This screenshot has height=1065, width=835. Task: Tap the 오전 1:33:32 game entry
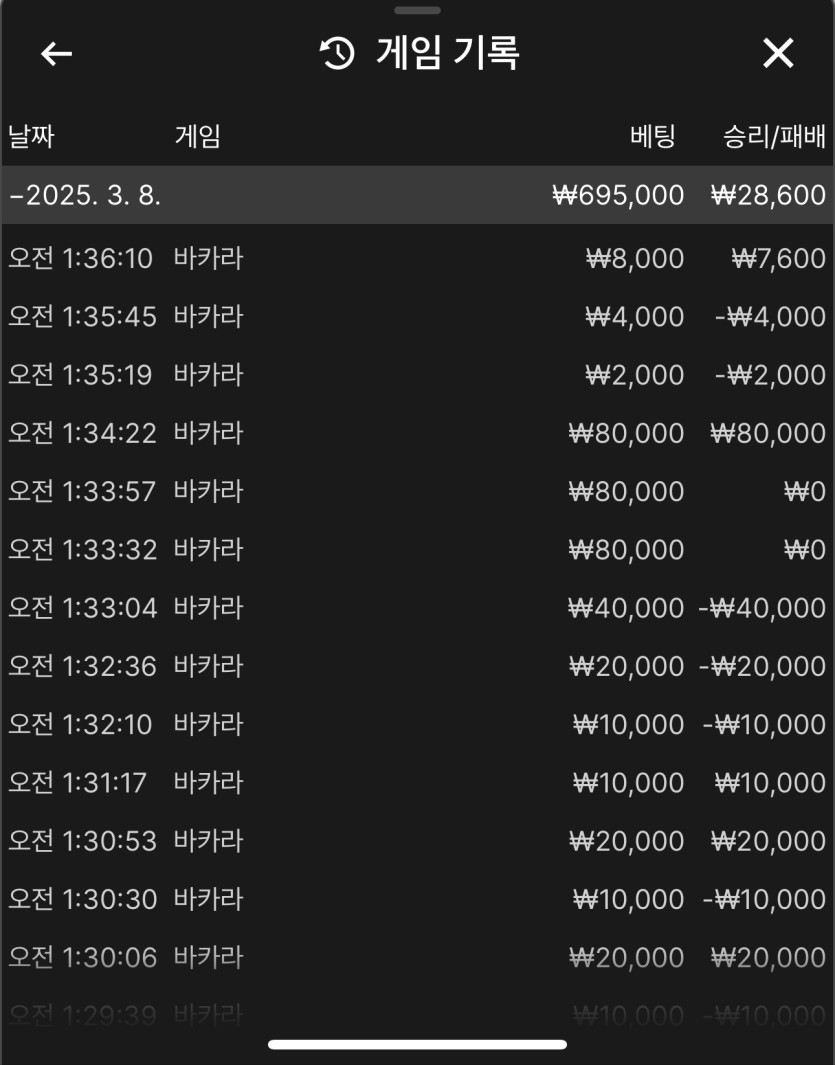pos(417,549)
